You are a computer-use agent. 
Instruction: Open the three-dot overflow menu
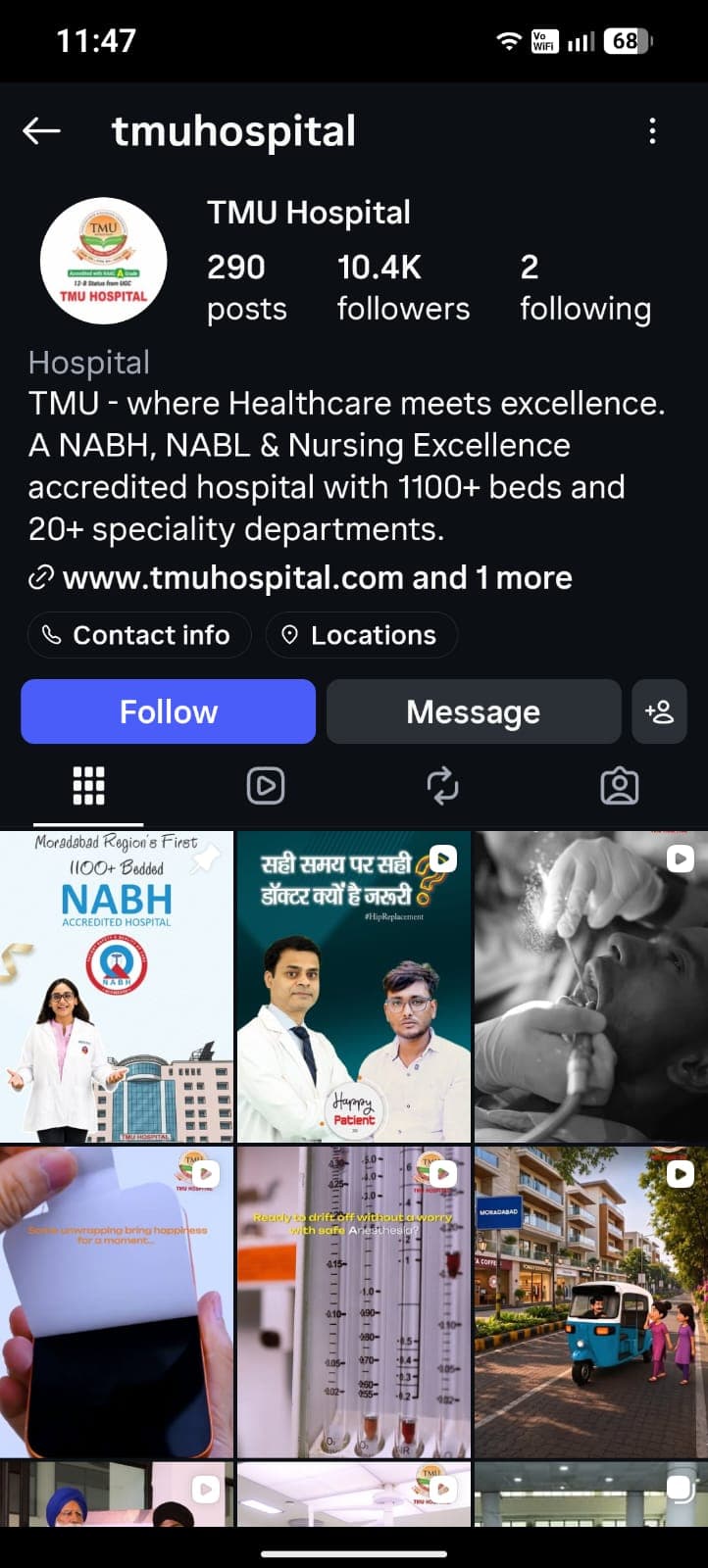pyautogui.click(x=652, y=131)
